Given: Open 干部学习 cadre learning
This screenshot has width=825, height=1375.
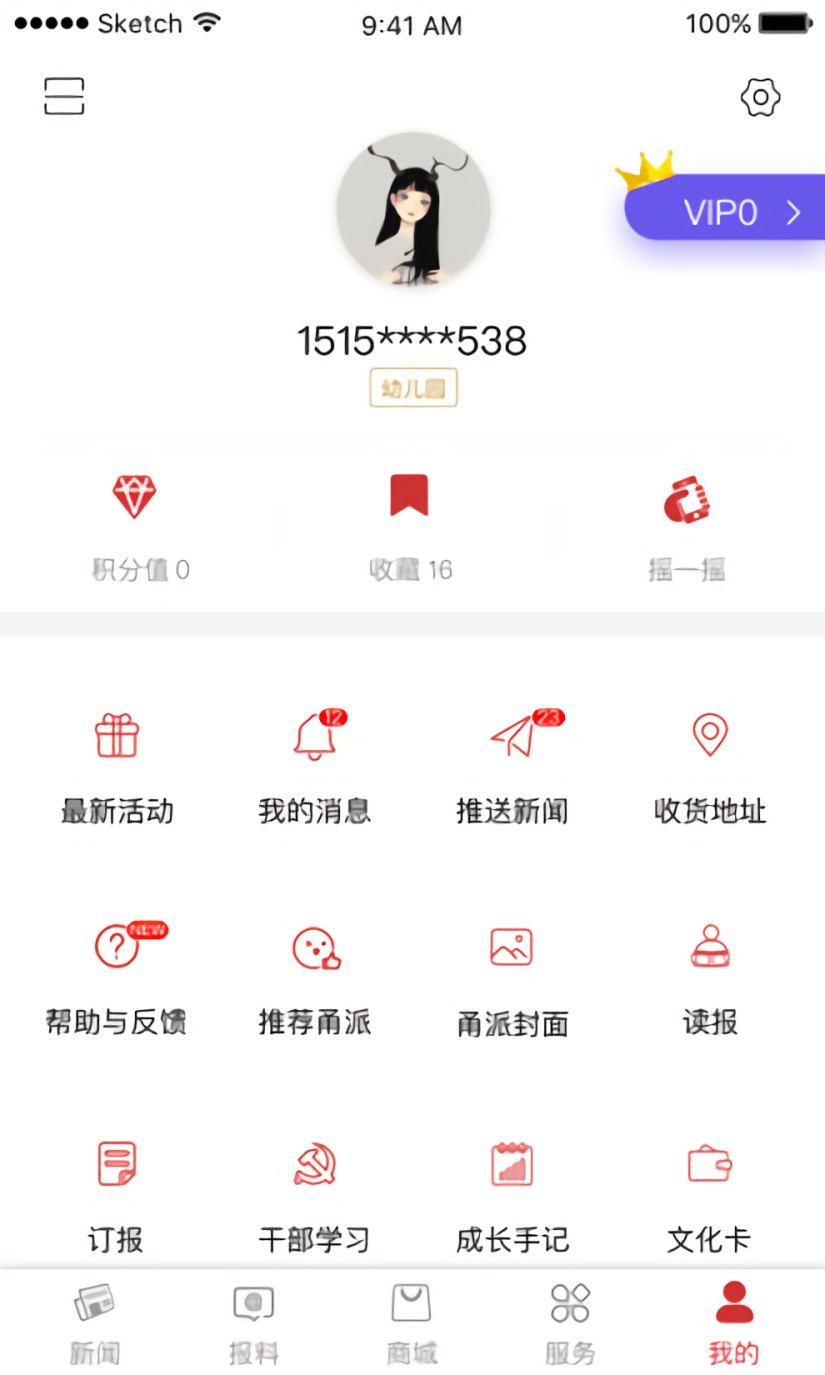Looking at the screenshot, I should 314,1190.
